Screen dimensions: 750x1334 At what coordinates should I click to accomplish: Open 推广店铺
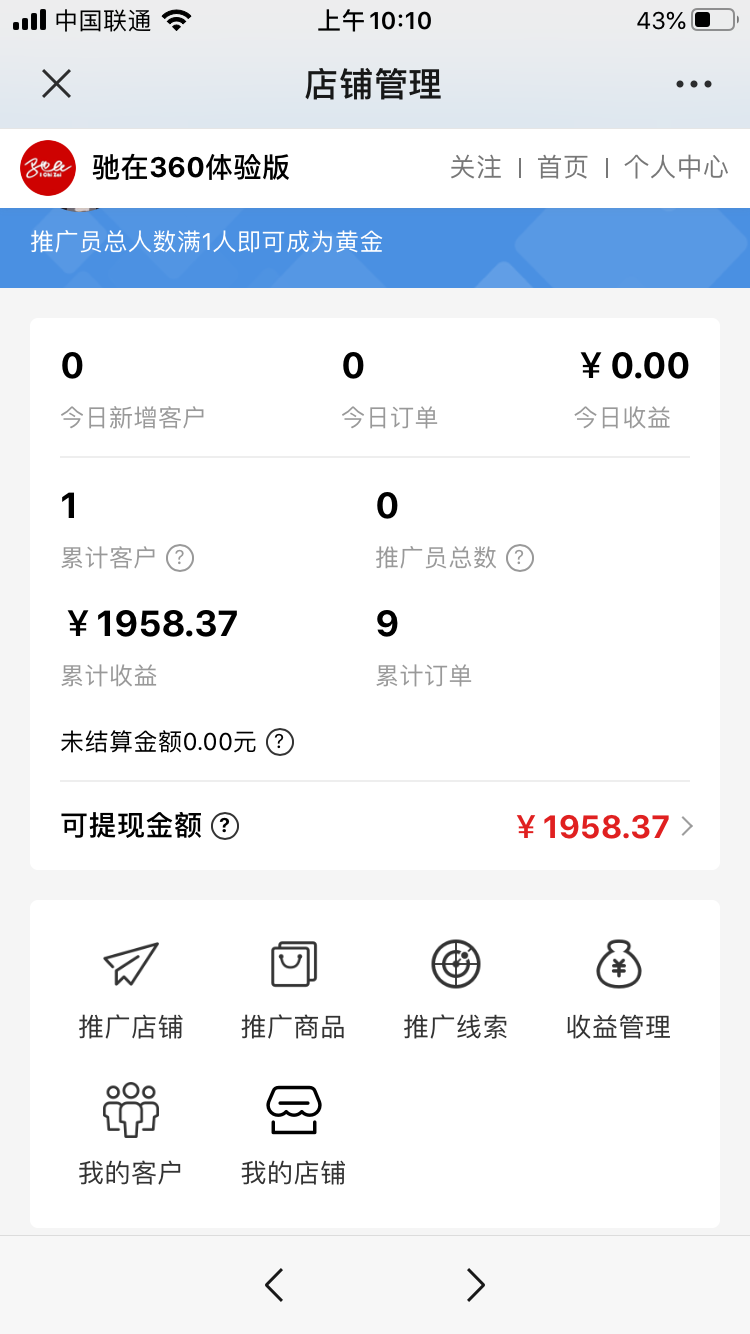tap(131, 990)
